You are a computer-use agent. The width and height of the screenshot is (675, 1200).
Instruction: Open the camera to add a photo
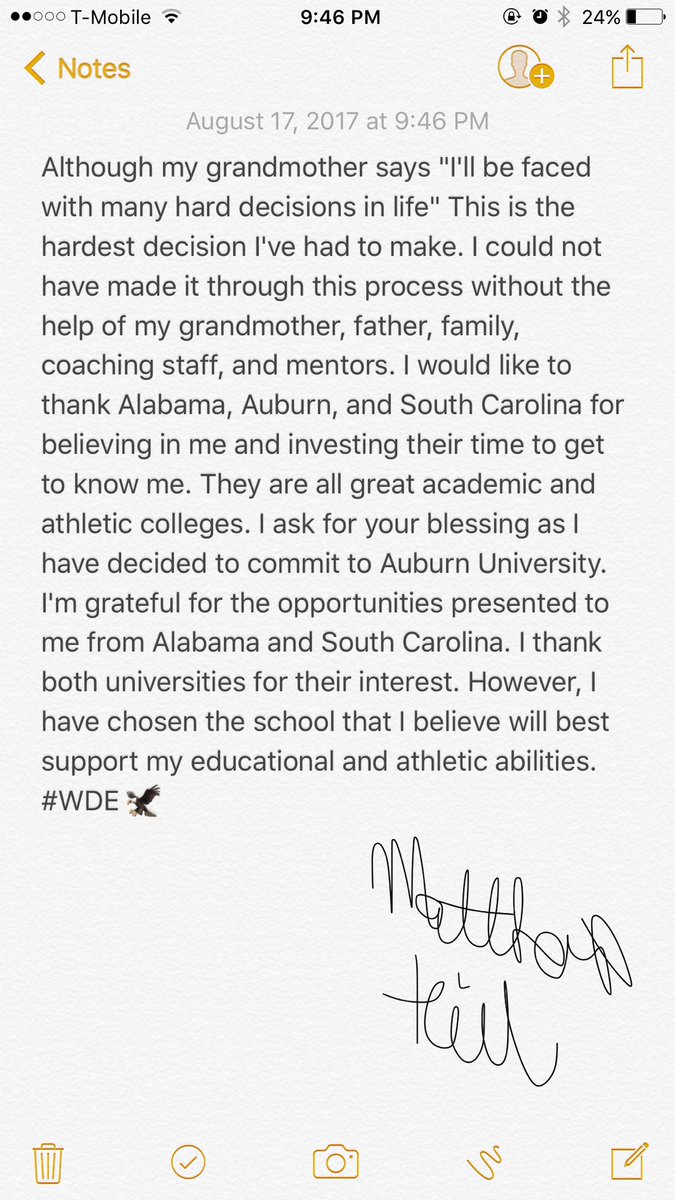pos(336,1162)
